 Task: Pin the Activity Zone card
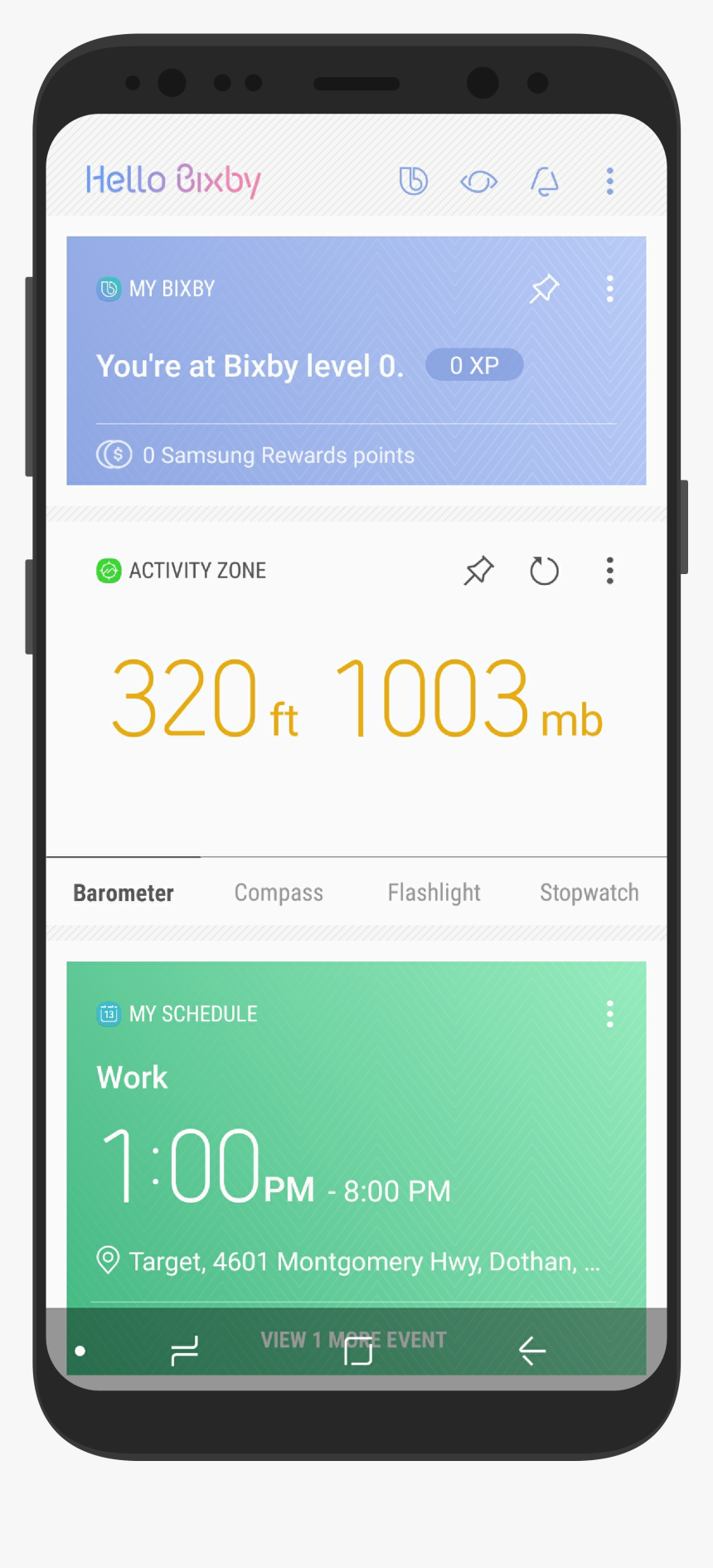pos(478,571)
